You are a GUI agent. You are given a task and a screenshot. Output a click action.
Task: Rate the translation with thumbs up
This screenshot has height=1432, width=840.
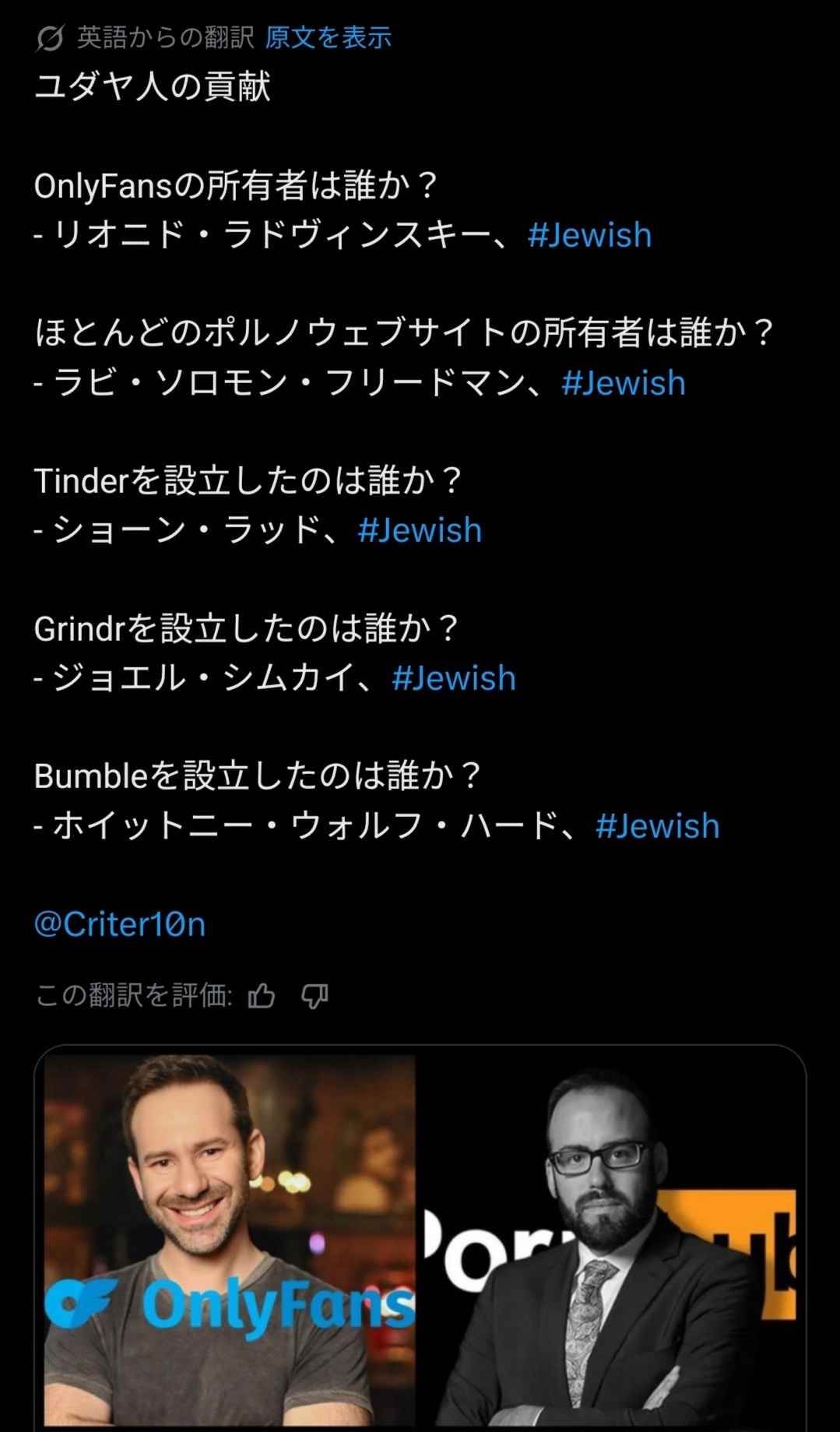262,995
